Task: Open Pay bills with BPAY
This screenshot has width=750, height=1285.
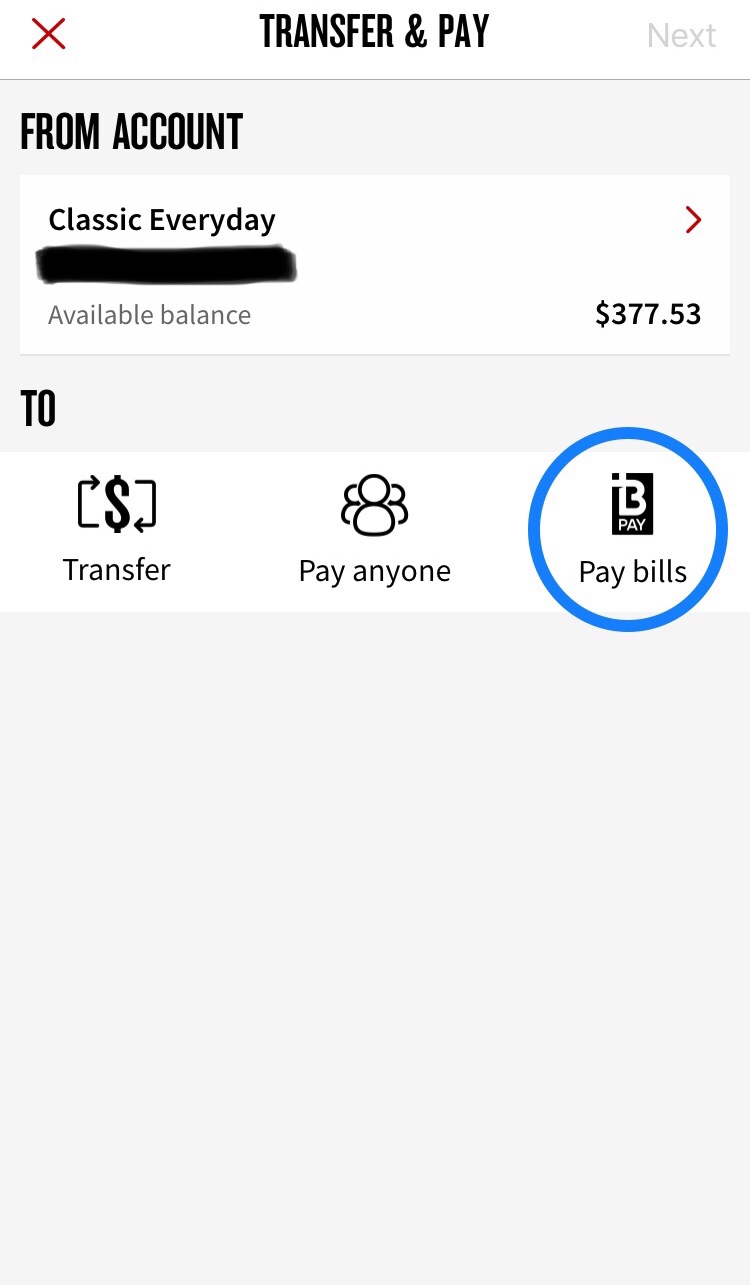Action: click(632, 530)
